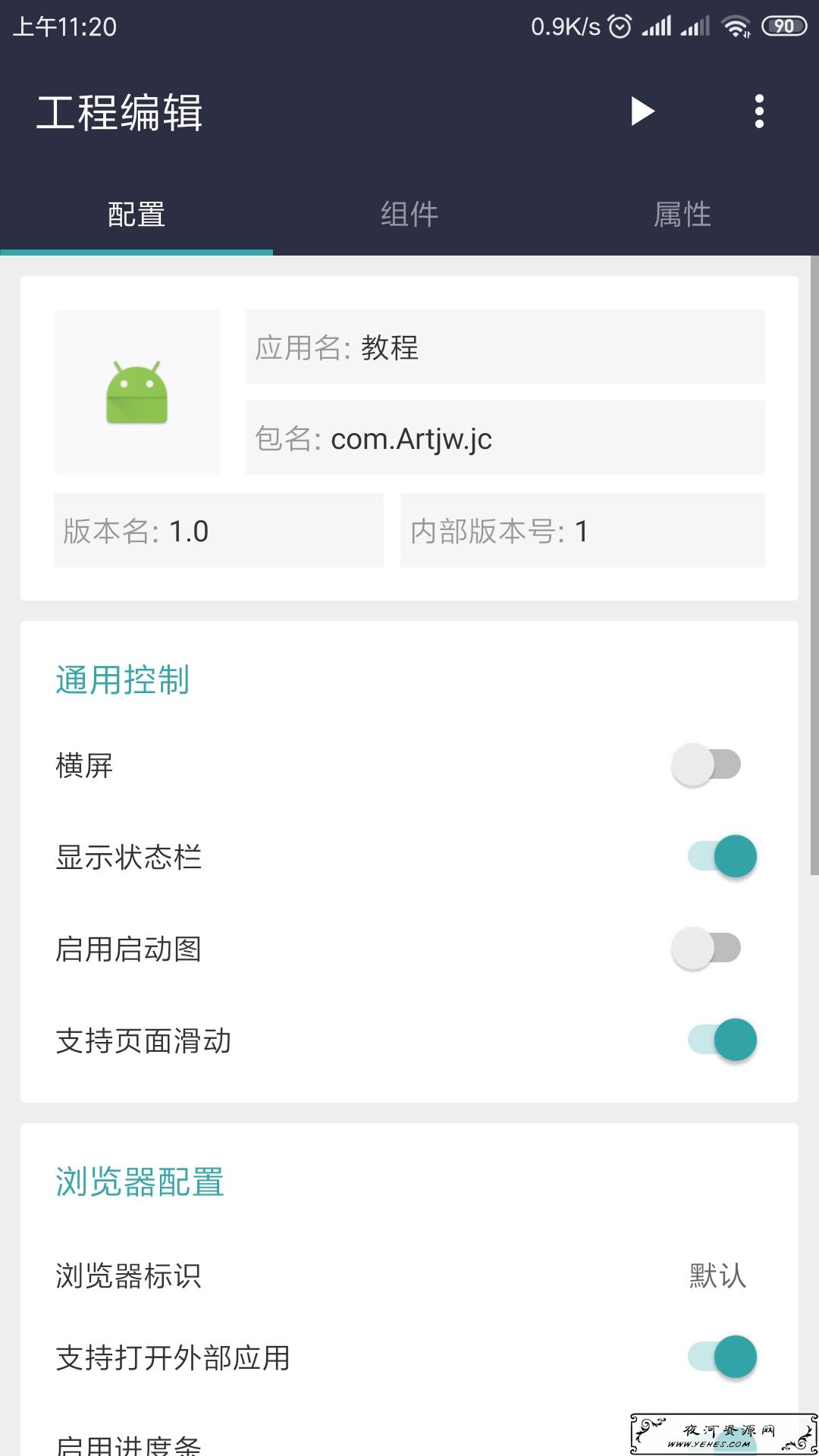Disable 支持页面滑动 switch

(x=722, y=1040)
